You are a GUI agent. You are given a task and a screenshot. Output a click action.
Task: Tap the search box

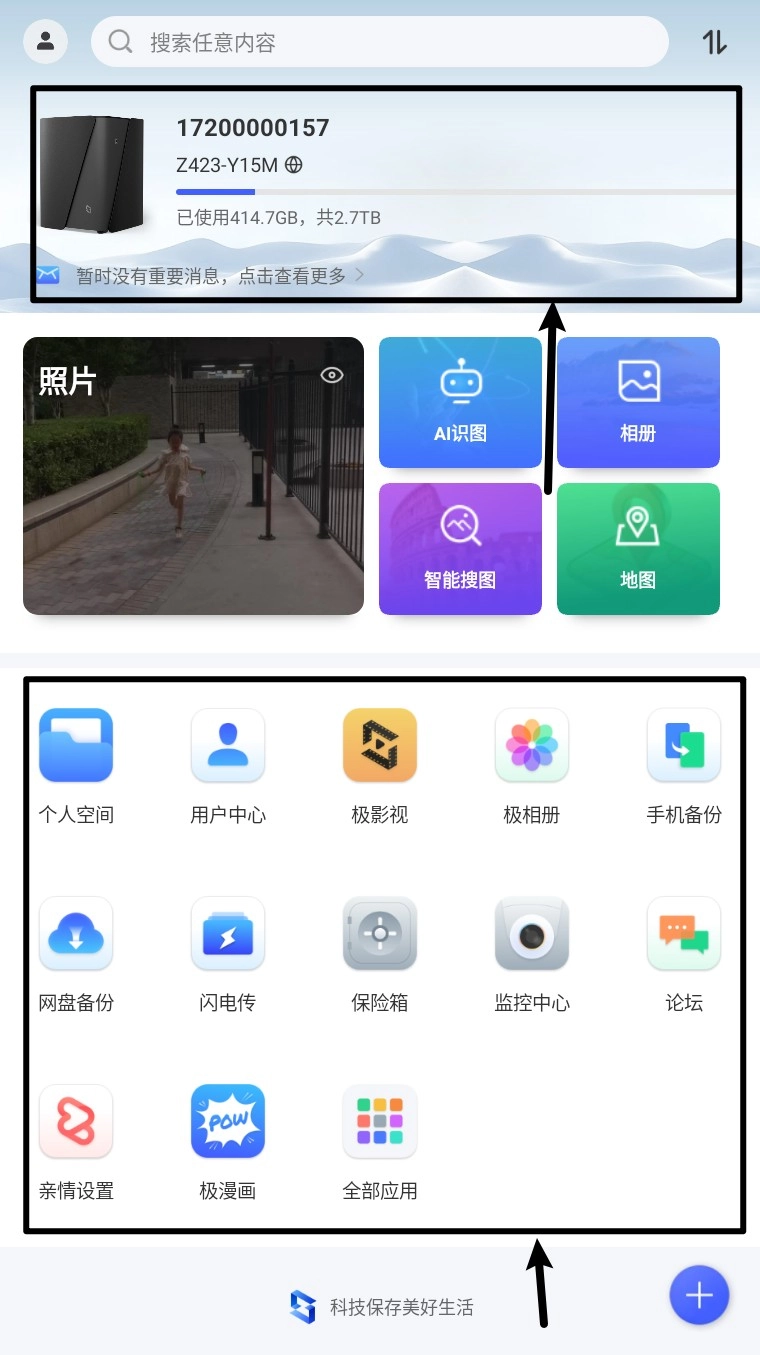point(380,42)
